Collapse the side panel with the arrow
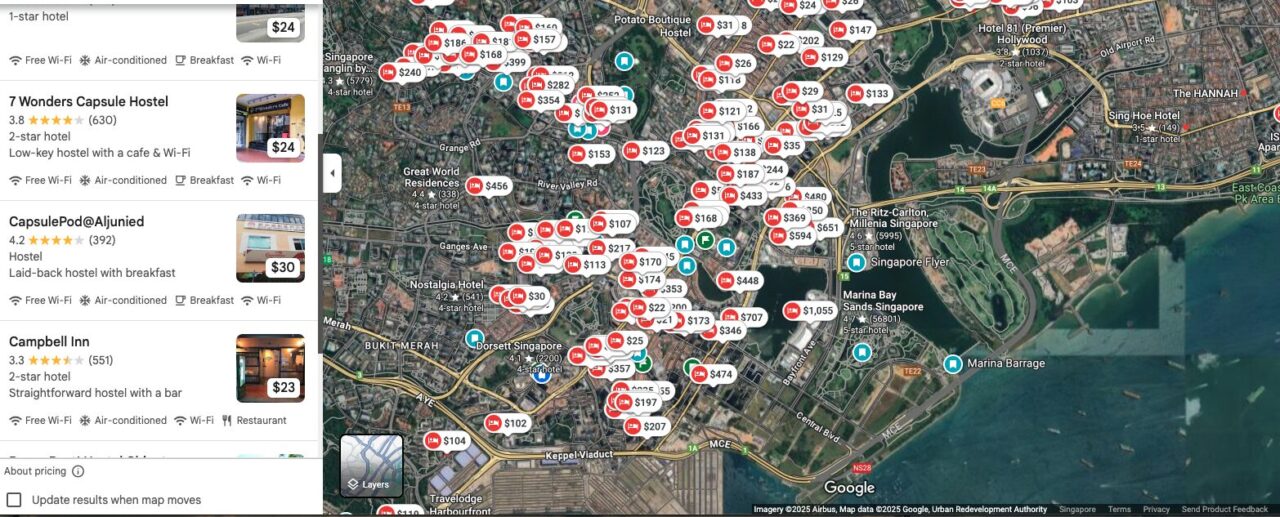This screenshot has height=517, width=1280. coord(333,173)
